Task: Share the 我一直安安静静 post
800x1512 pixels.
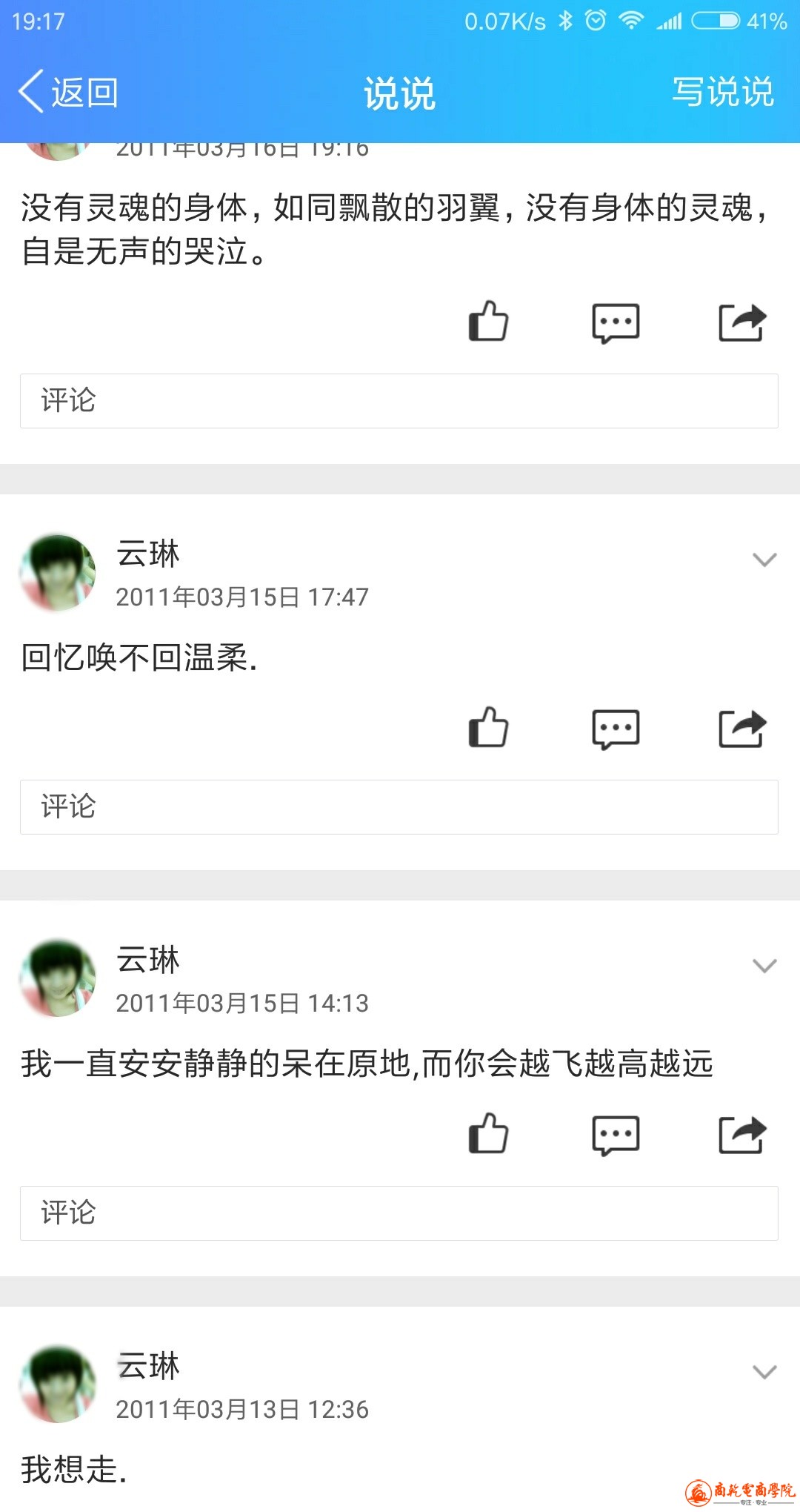Action: tap(742, 1135)
